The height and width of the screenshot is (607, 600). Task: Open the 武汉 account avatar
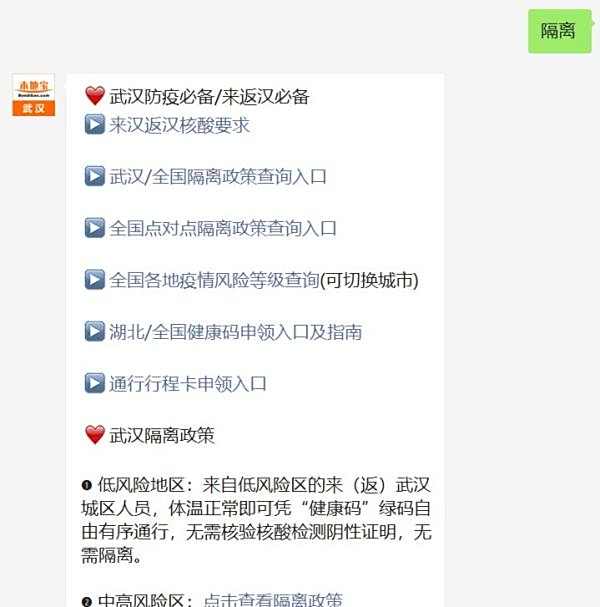(x=33, y=96)
